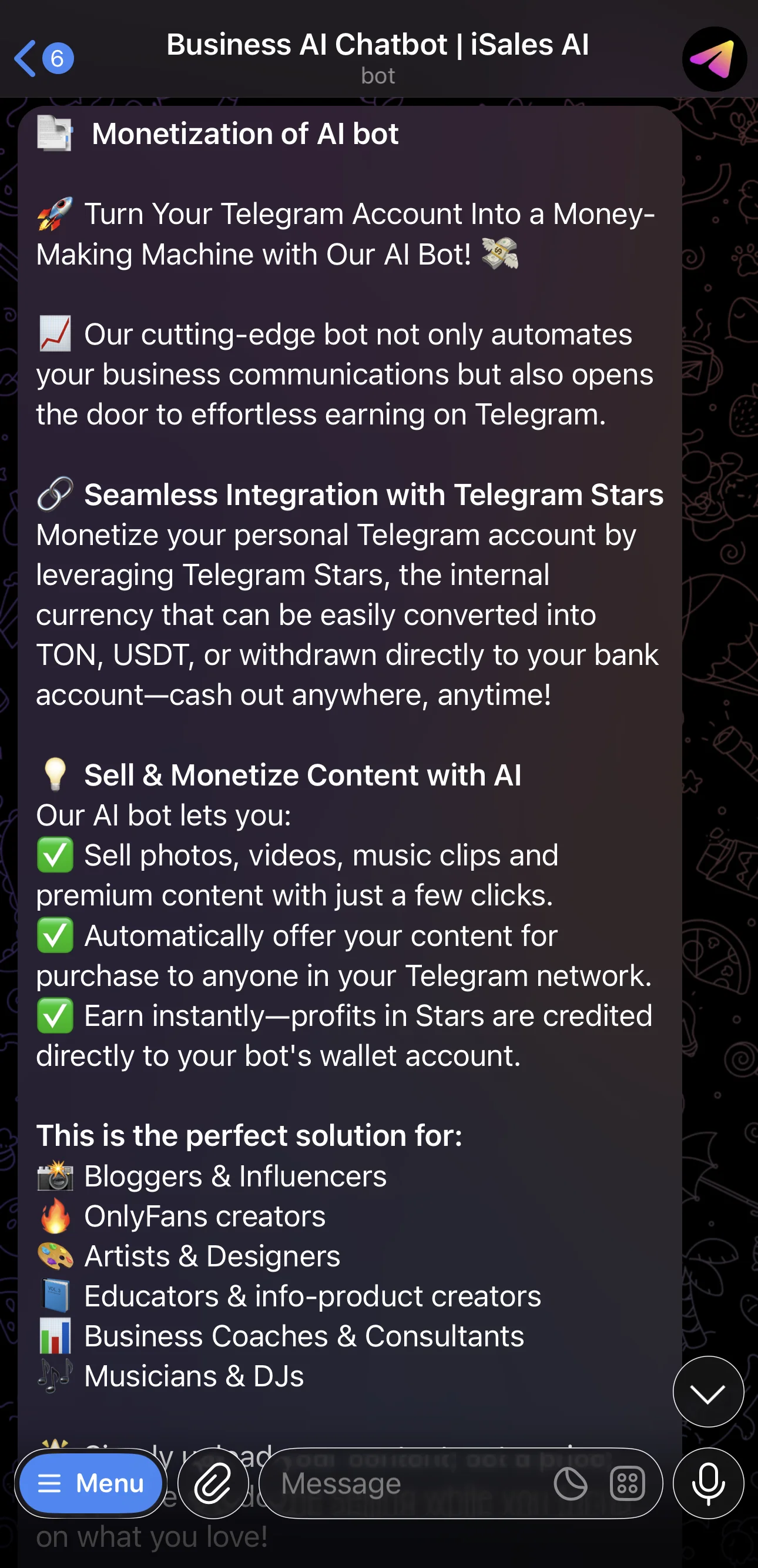Open the bot commands grid icon
Screen dimensions: 758x1568
[x=627, y=1483]
